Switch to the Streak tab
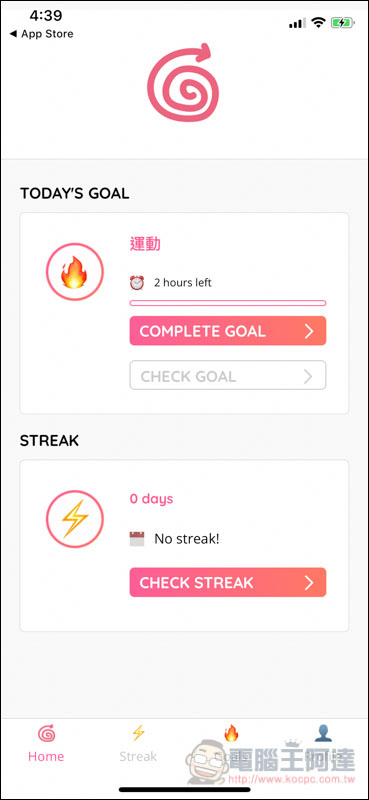The image size is (369, 800). point(138,743)
